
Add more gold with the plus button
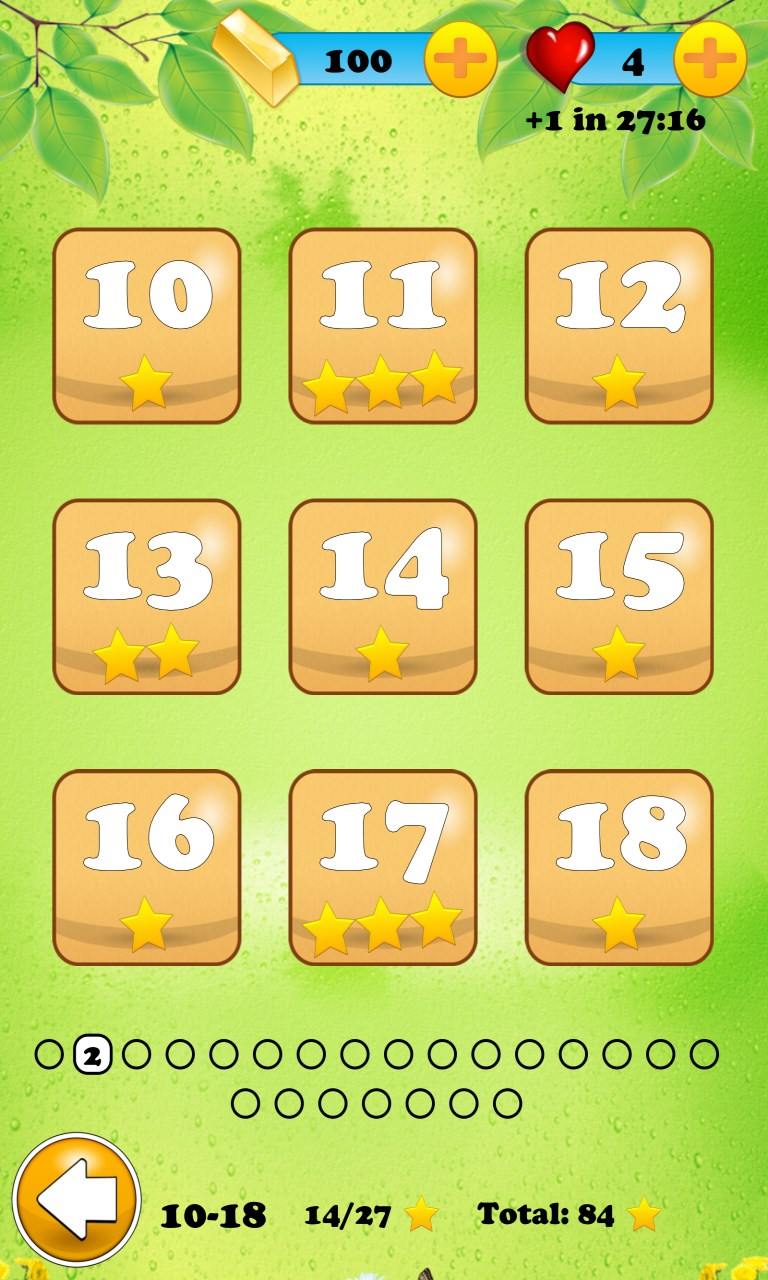[x=460, y=59]
